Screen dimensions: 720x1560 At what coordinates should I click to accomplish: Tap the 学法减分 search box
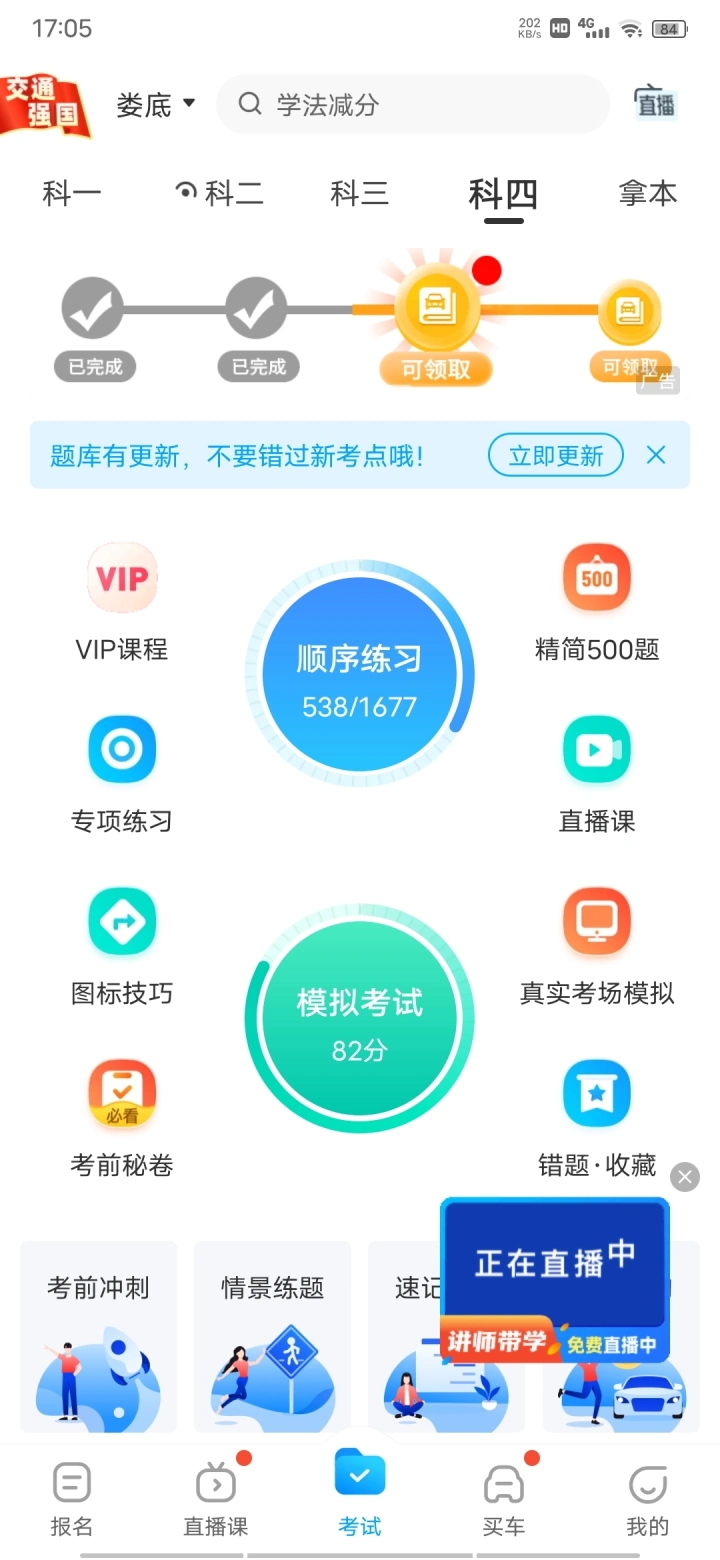point(412,104)
